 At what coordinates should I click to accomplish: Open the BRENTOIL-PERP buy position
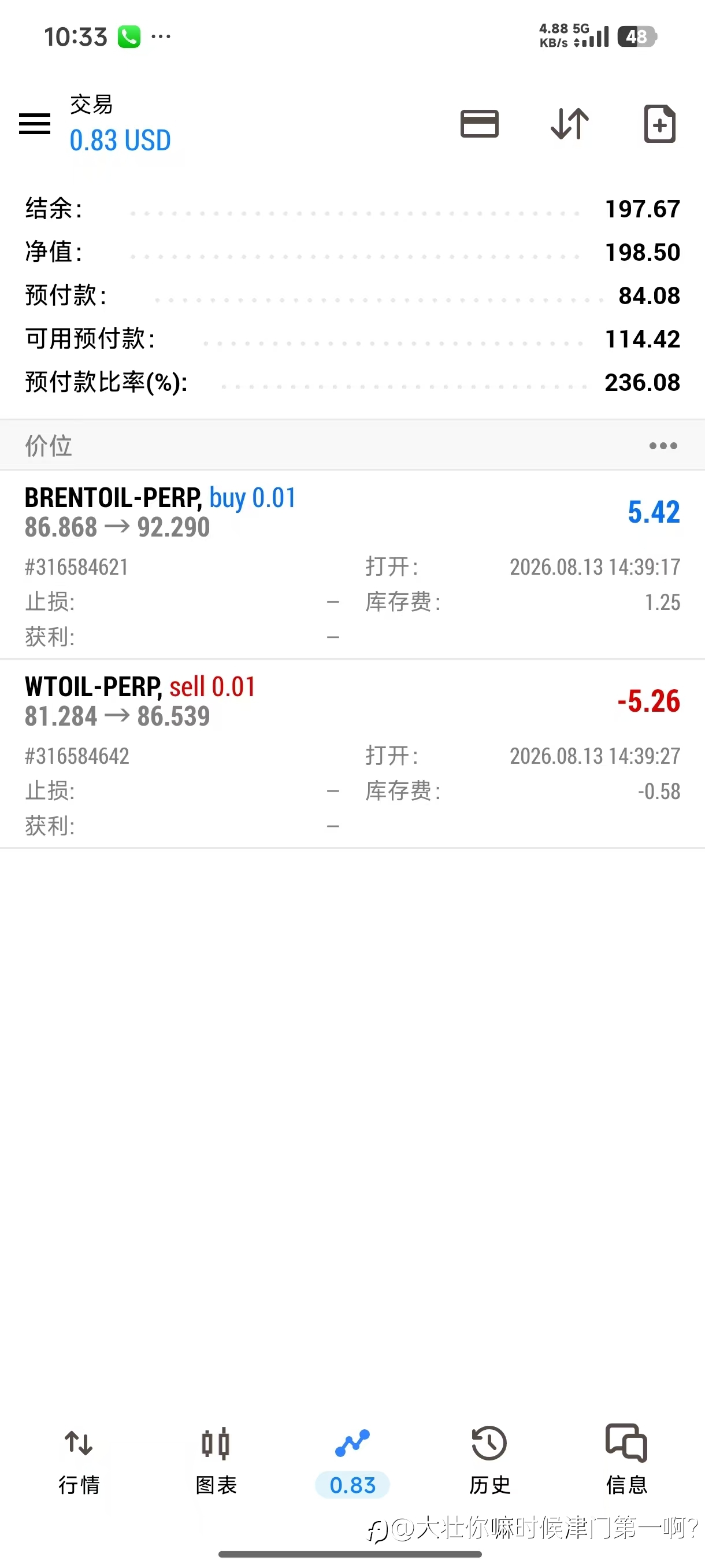point(352,564)
